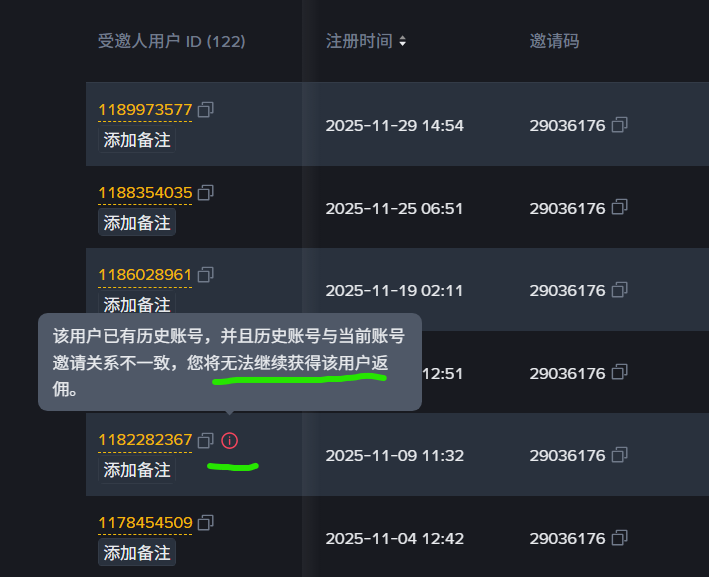709x577 pixels.
Task: Tap the red info icon beside 1182282367
Action: pyautogui.click(x=230, y=440)
